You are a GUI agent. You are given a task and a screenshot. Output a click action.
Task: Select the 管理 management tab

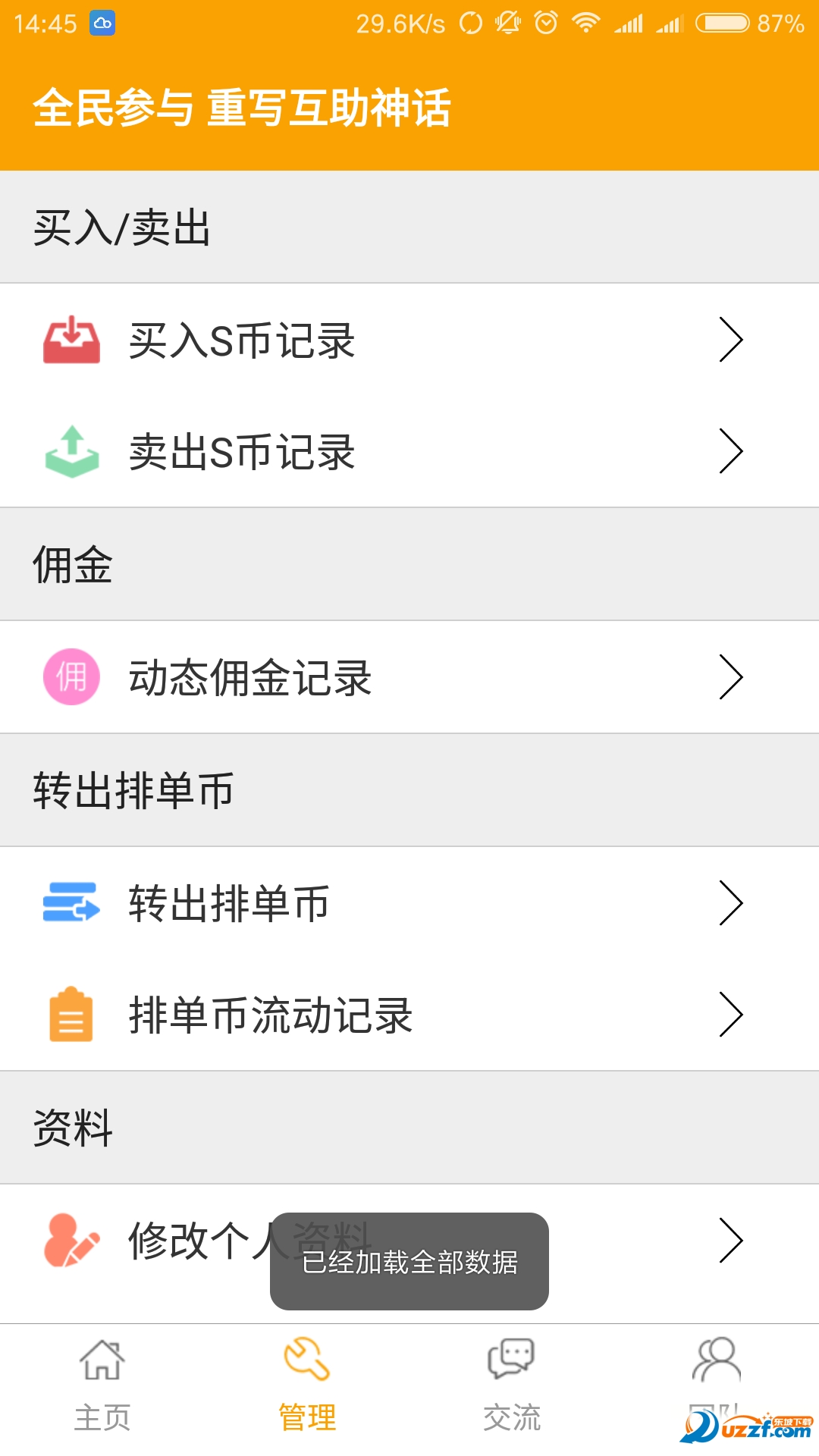(x=307, y=1385)
